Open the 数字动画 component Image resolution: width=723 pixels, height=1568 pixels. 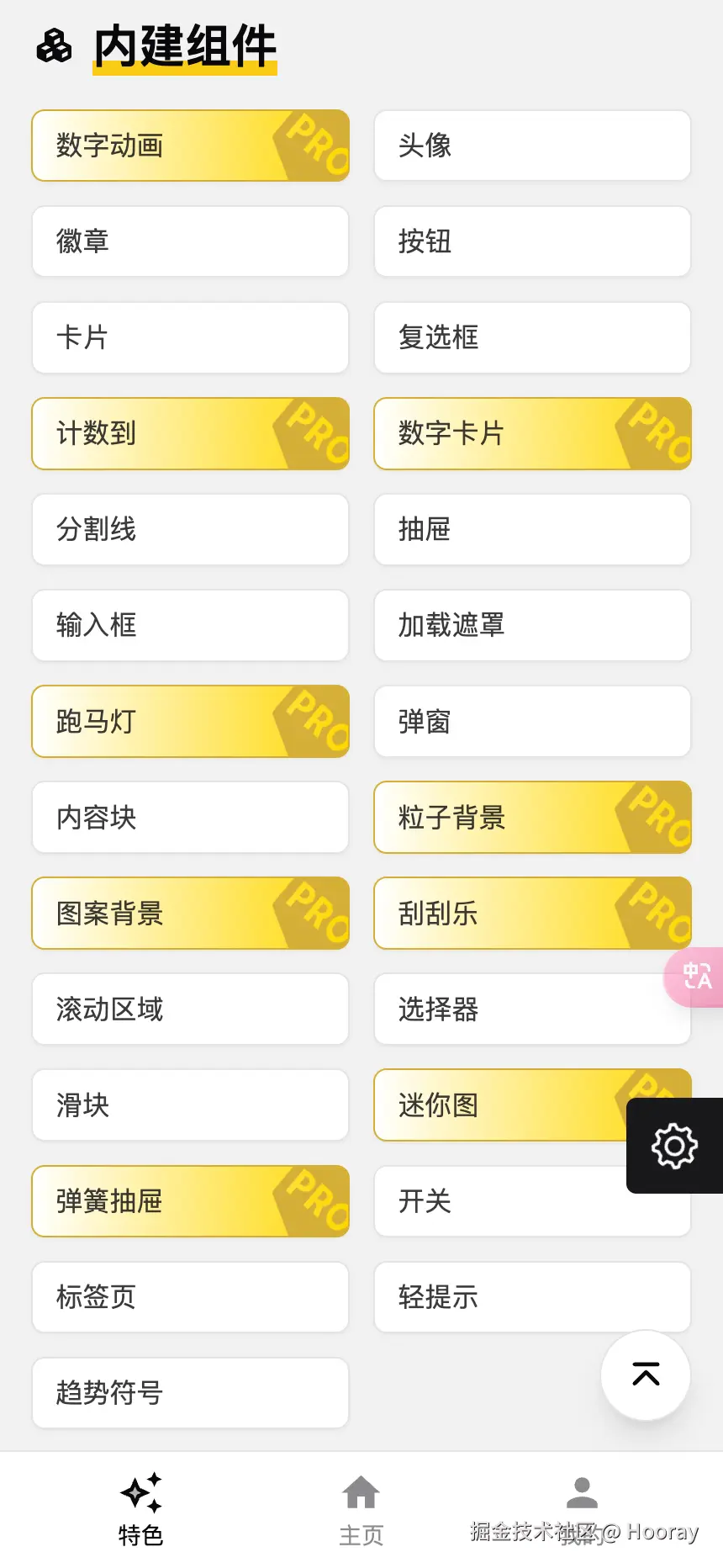[190, 146]
